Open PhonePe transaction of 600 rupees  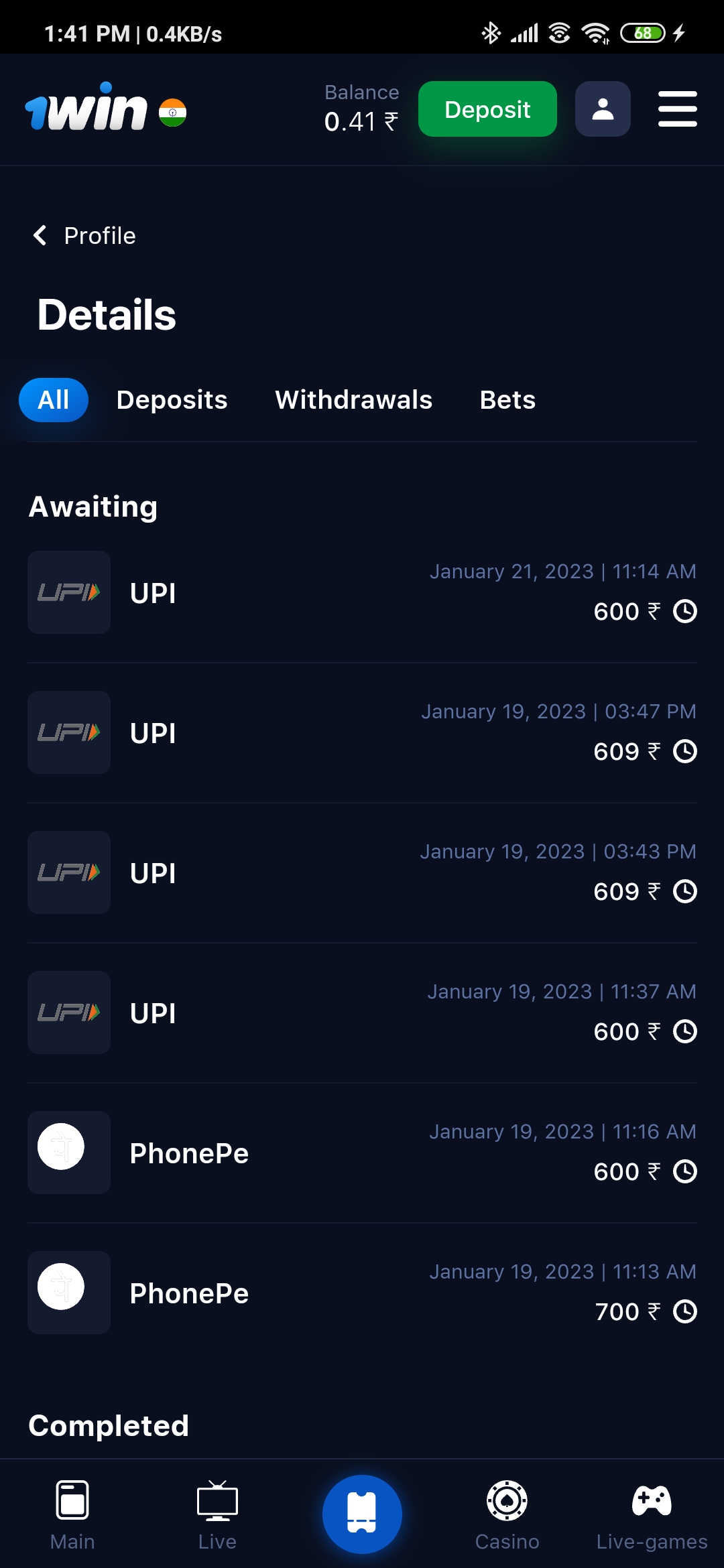tap(362, 1153)
